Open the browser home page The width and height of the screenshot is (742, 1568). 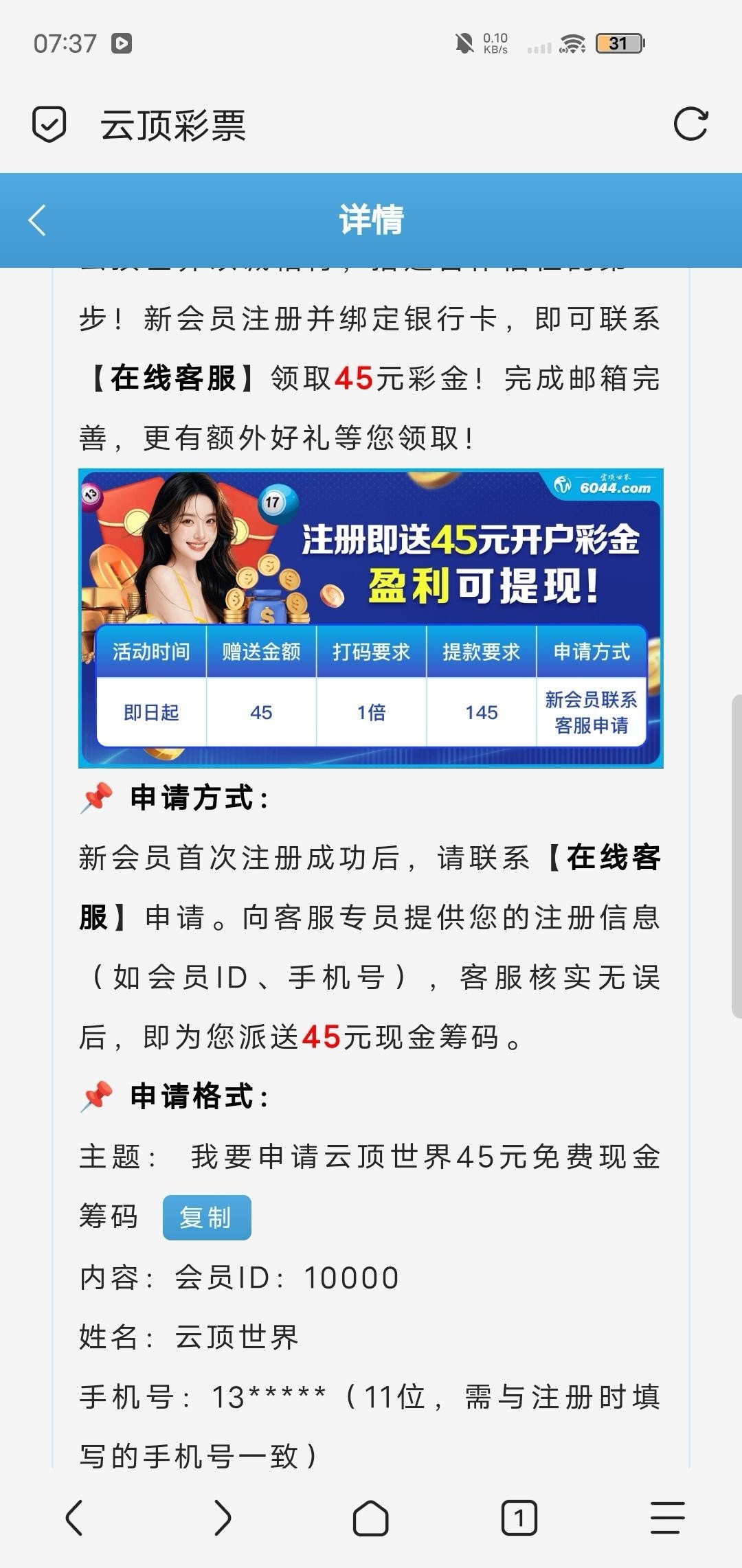pos(371,1517)
